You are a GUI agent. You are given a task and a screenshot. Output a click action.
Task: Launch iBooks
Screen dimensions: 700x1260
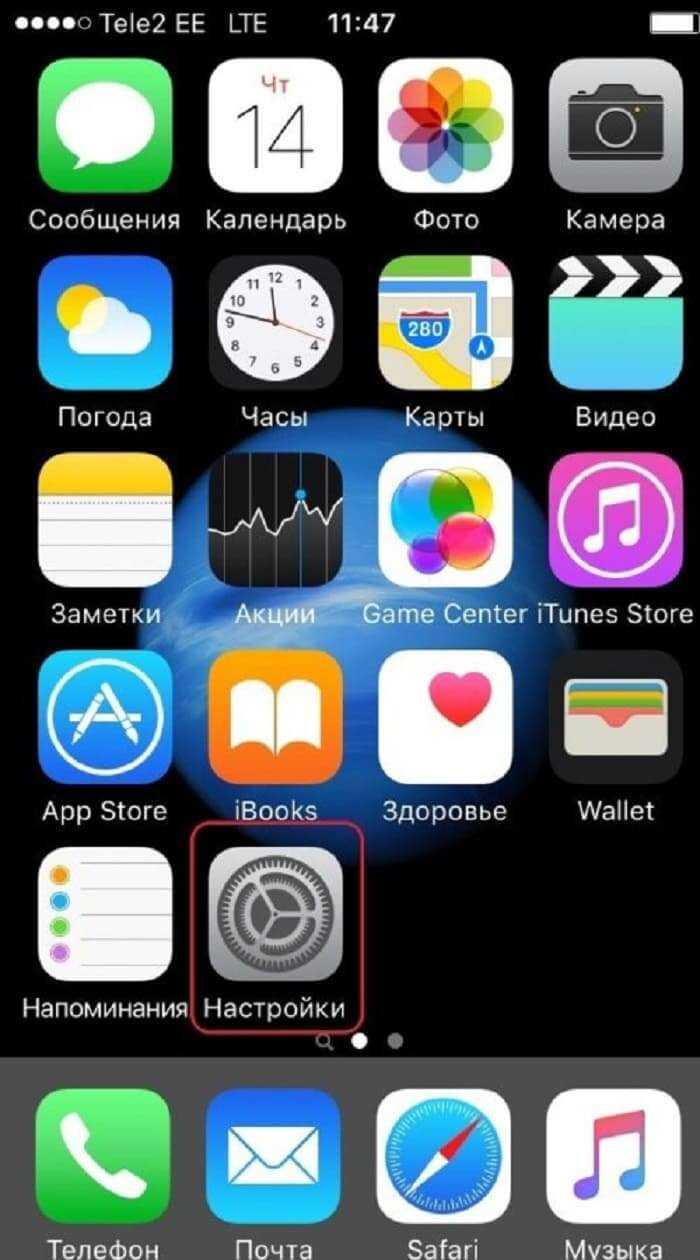coord(275,716)
